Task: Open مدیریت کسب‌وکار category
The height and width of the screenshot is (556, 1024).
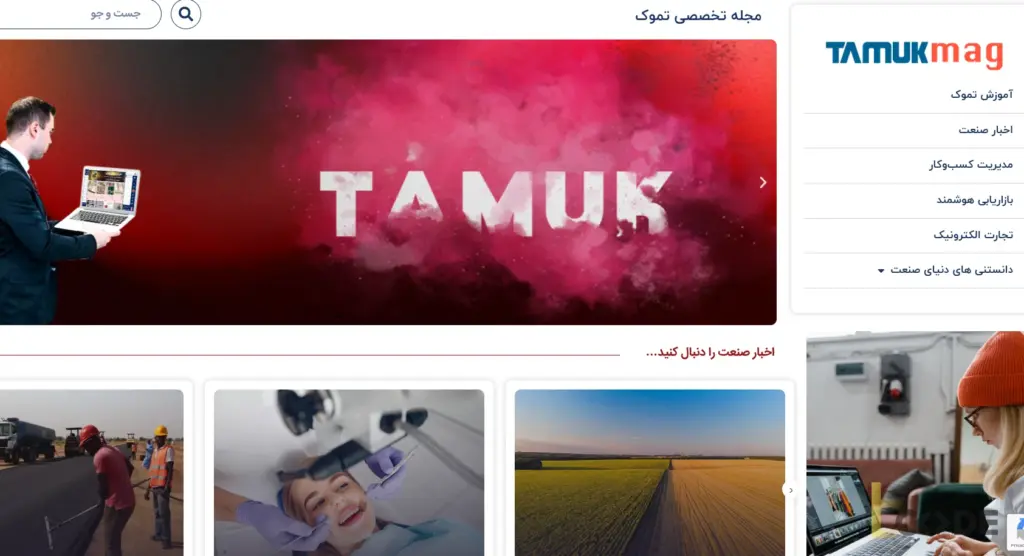Action: [970, 165]
